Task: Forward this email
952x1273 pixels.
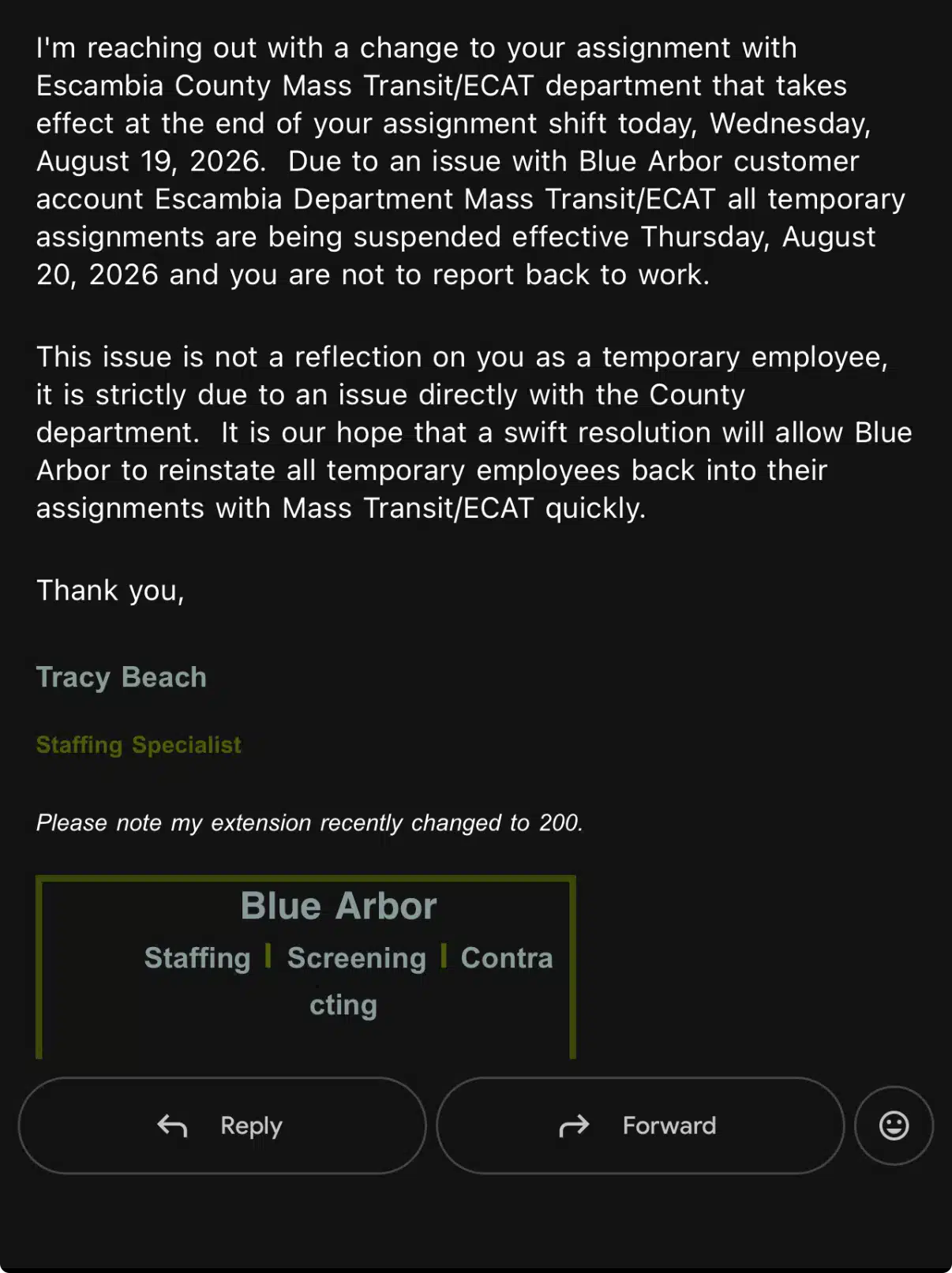Action: point(640,1125)
